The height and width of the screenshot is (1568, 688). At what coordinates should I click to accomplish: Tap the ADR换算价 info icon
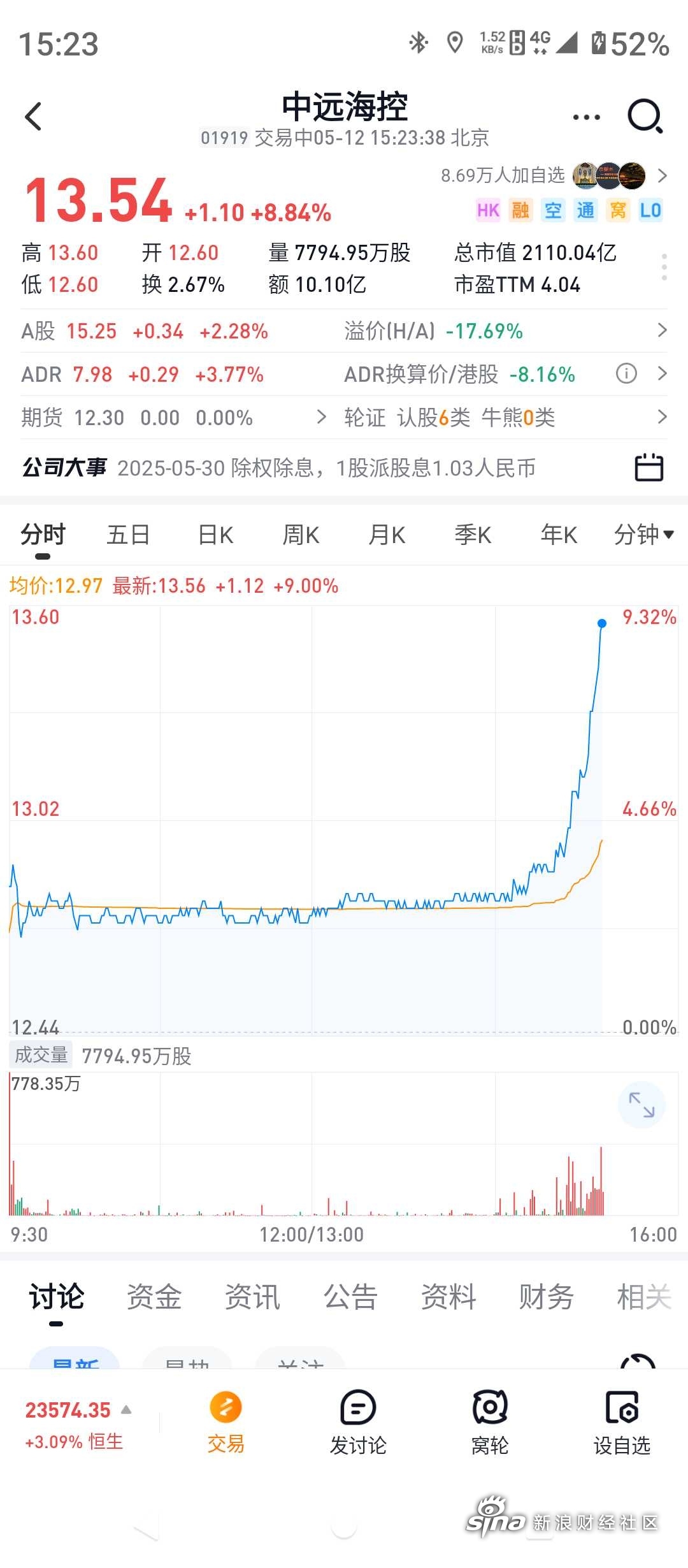pos(626,374)
